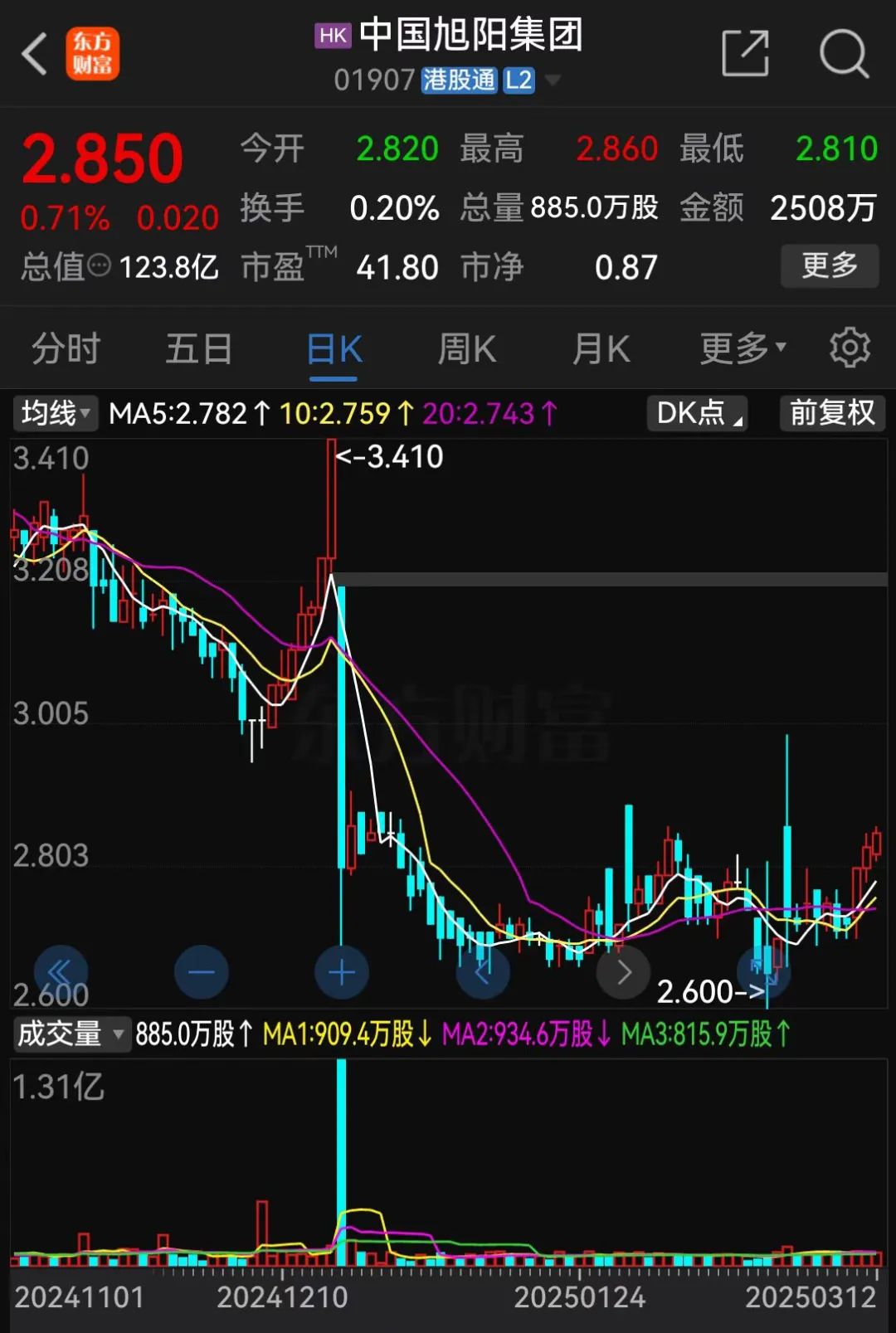Image resolution: width=896 pixels, height=1333 pixels.
Task: Share this stock page
Action: (x=744, y=55)
